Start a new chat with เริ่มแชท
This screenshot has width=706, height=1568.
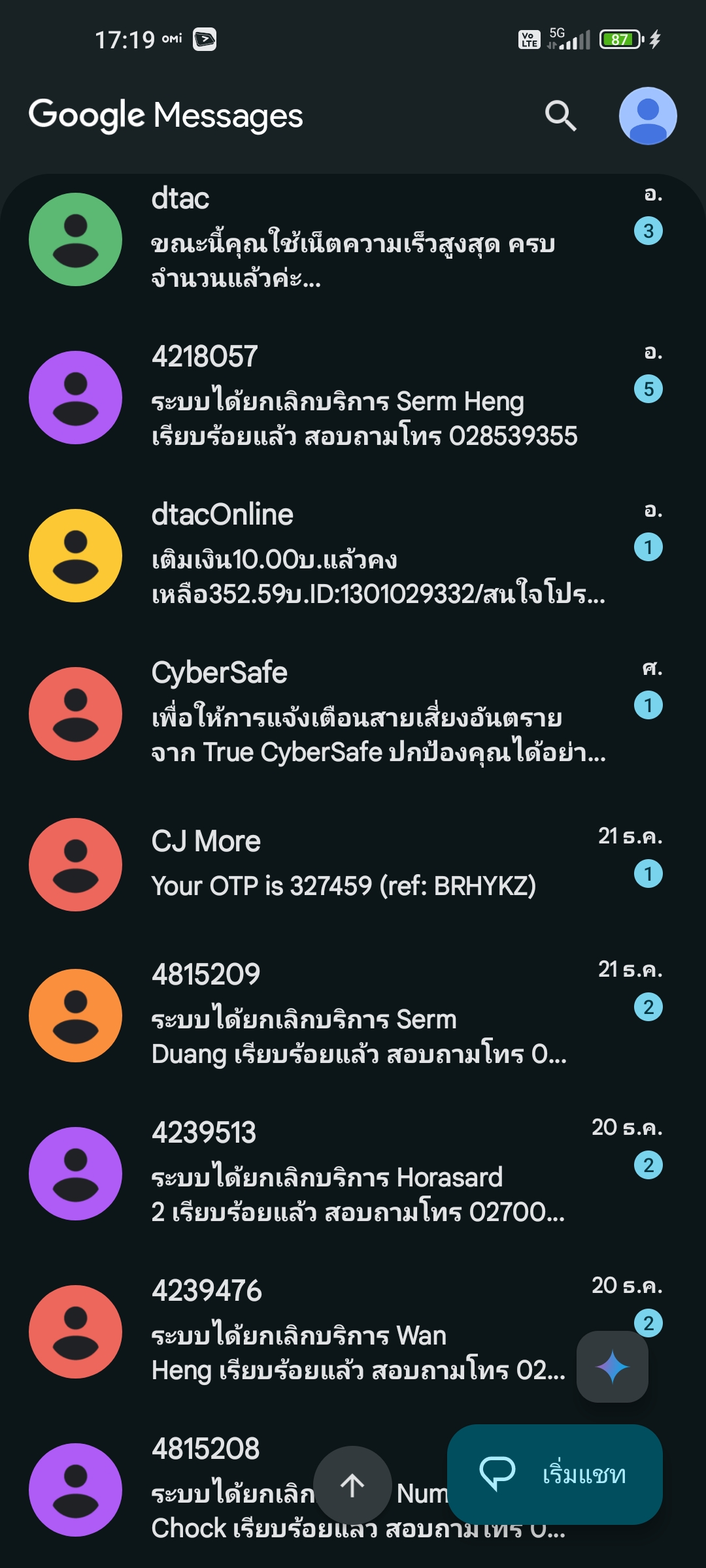pyautogui.click(x=555, y=1475)
